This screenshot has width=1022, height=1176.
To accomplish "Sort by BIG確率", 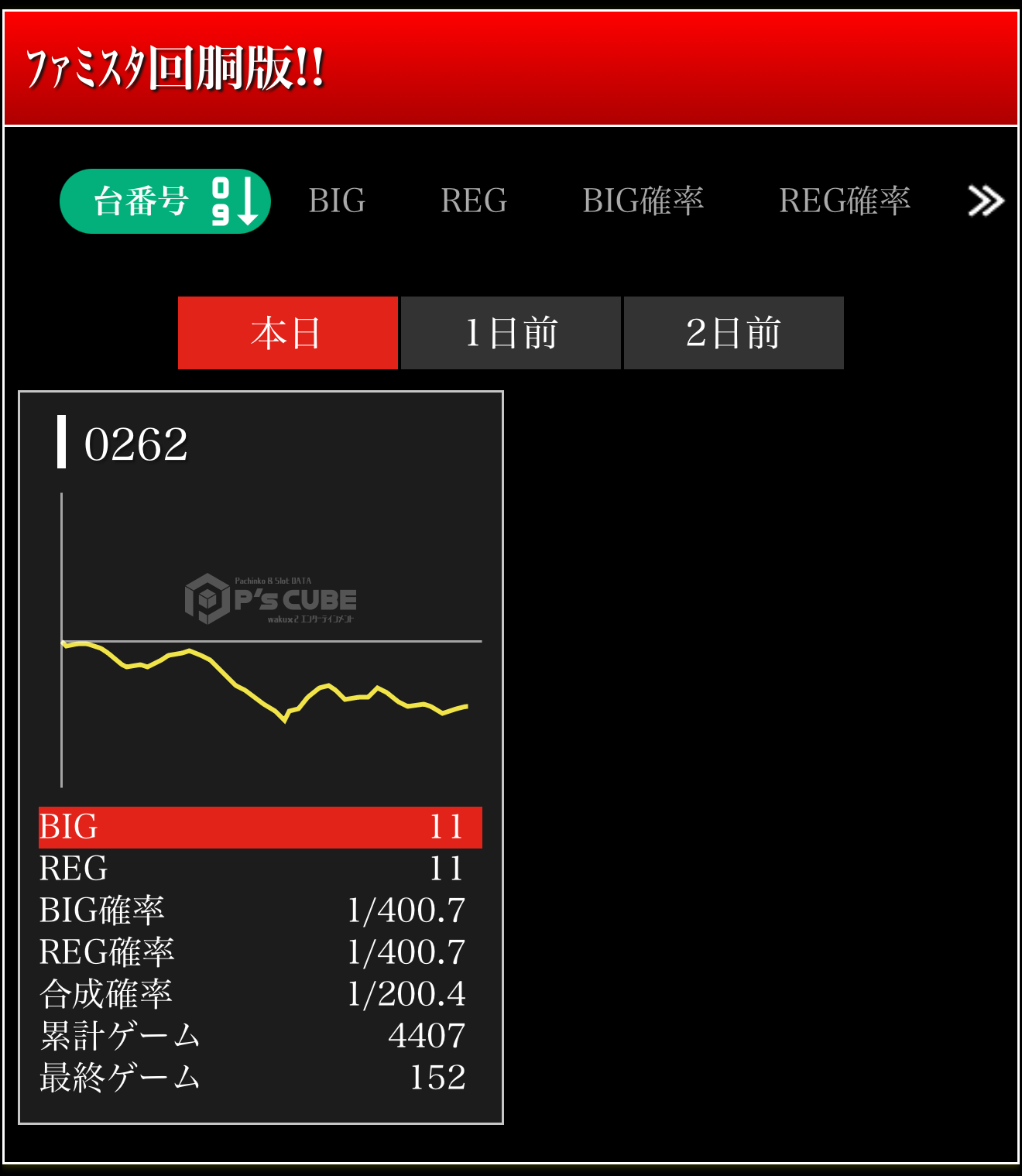I will [643, 201].
